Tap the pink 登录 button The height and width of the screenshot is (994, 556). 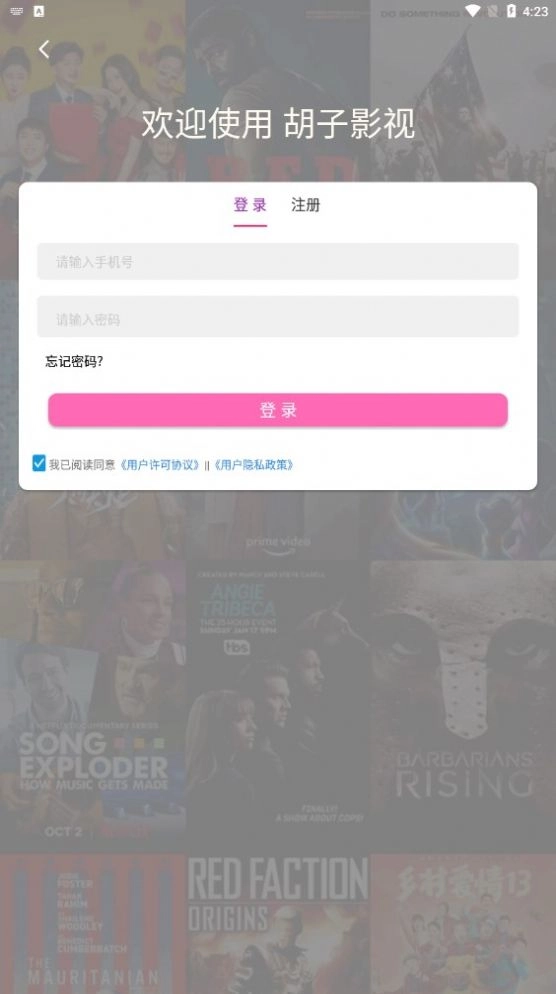278,410
